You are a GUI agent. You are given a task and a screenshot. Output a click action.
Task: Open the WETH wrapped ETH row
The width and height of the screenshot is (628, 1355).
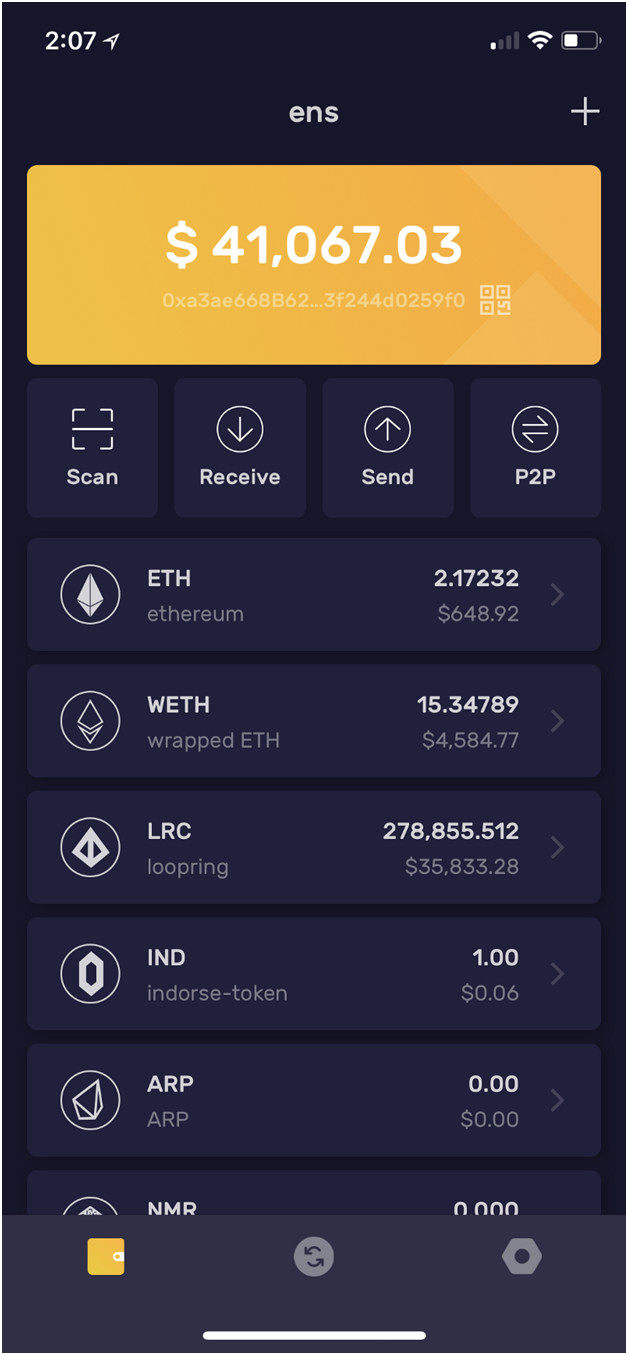click(x=314, y=721)
